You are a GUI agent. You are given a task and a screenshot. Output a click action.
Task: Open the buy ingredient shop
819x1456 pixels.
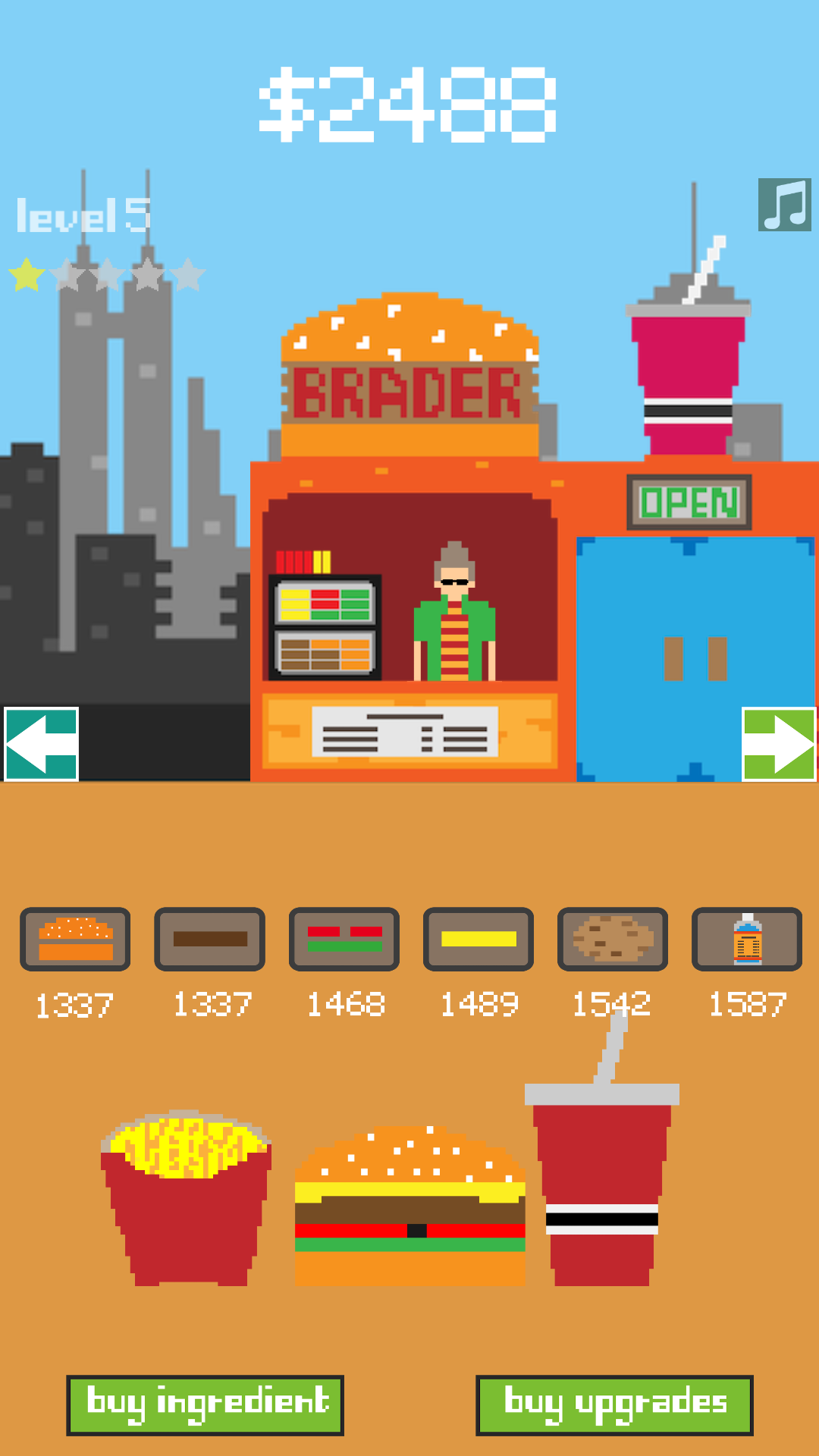coord(205,1405)
